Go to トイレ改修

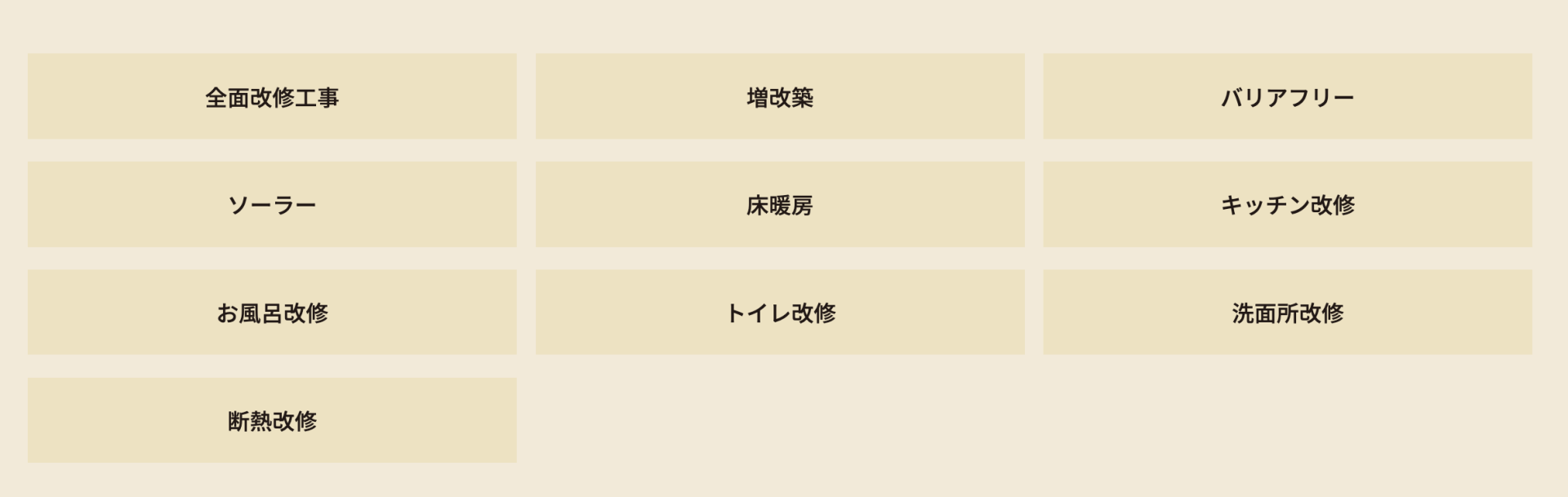[x=780, y=313]
